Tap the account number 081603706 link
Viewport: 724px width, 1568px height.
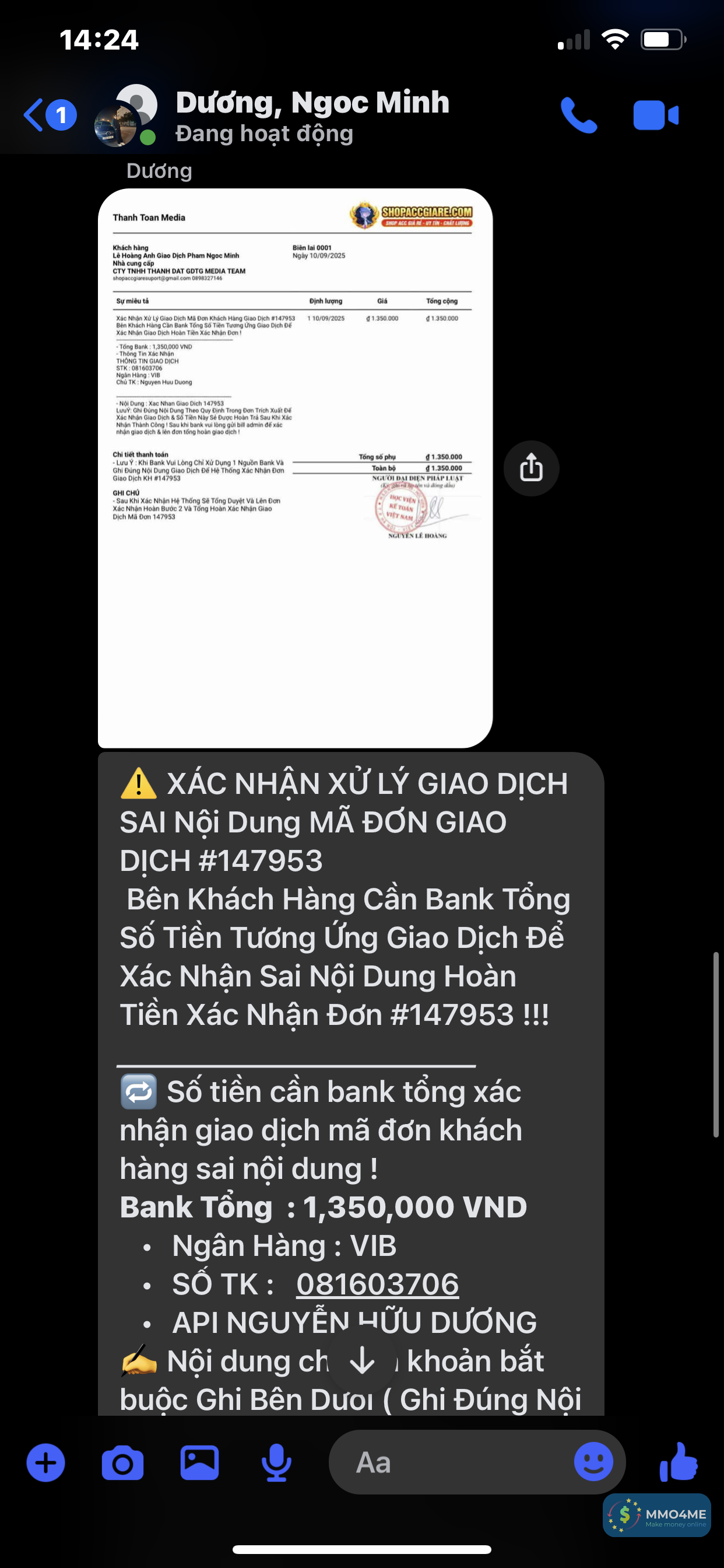coord(377,1284)
